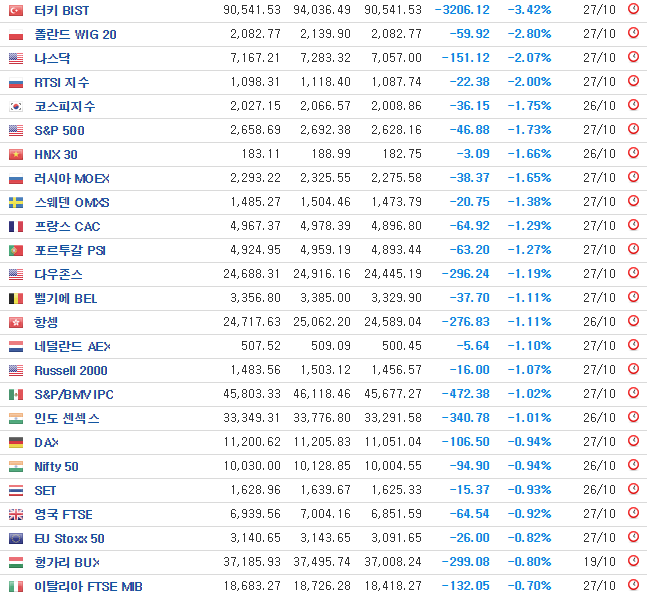Select the 포르투갈 PSI index
Screen dimensions: 647x595
point(69,250)
